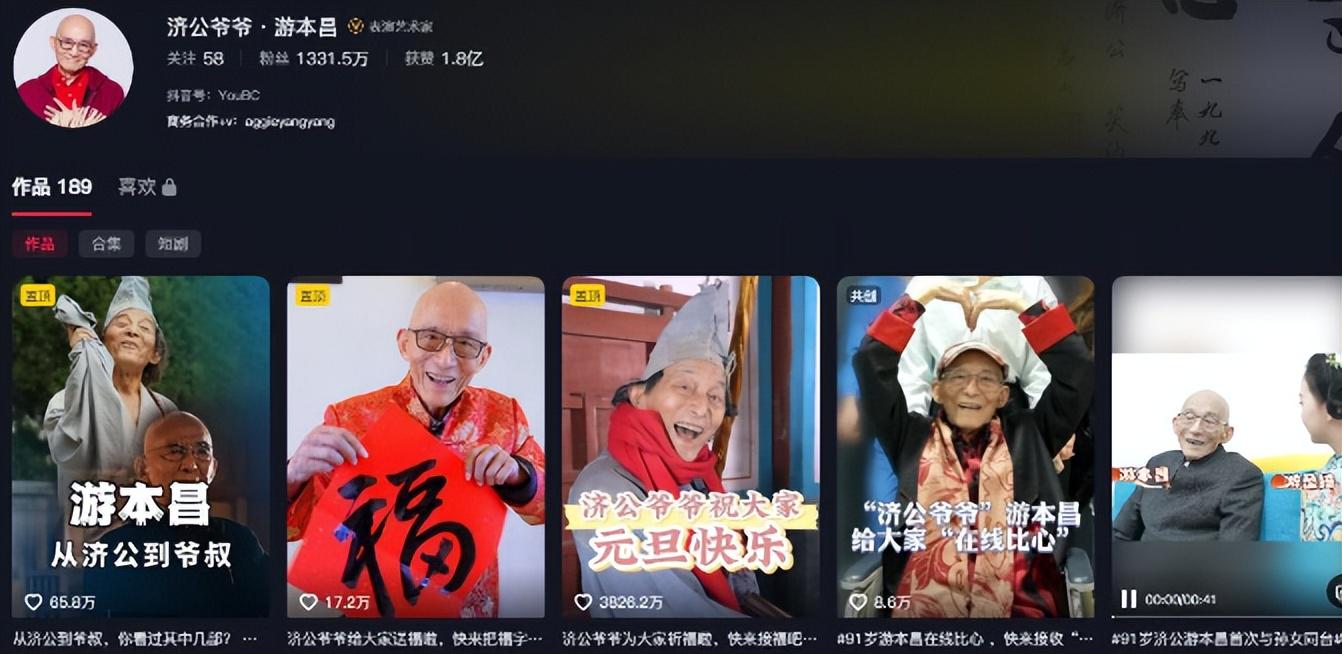Open the locked 喜欢 tab
Viewport: 1342px width, 654px height.
coord(147,187)
